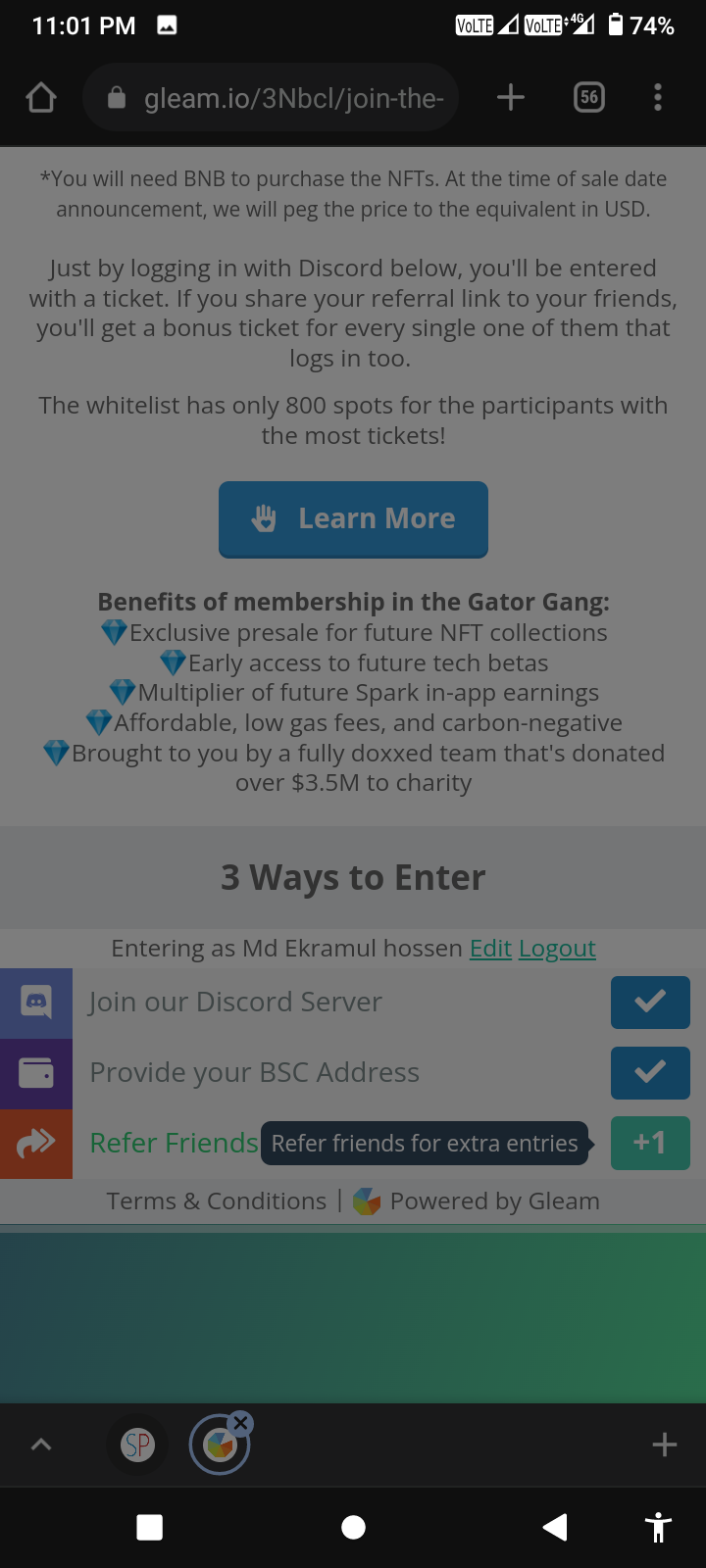This screenshot has width=706, height=1568.
Task: Go to the browser home page
Action: pyautogui.click(x=41, y=98)
